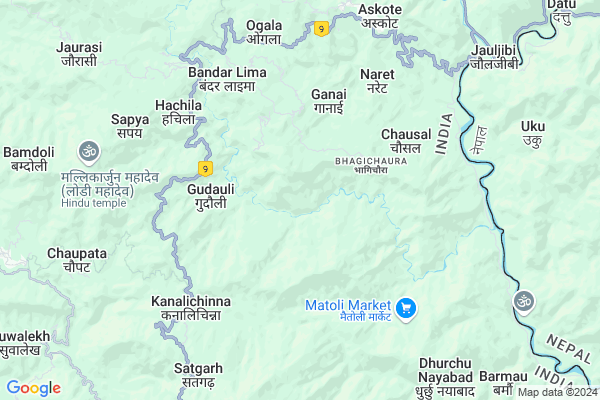Open the Matoli Market shopping pin
The image size is (600, 400).
click(x=406, y=308)
